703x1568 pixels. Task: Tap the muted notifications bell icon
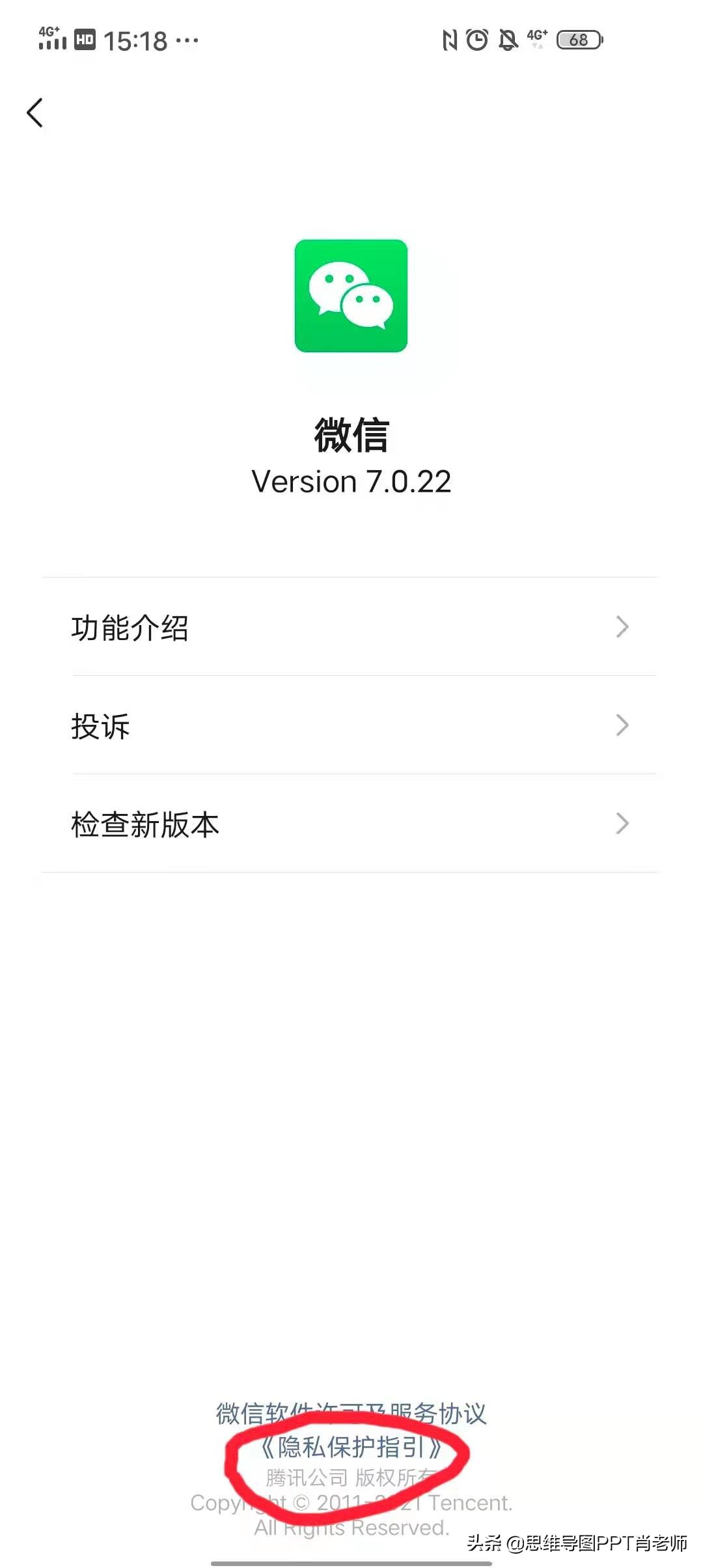(x=510, y=40)
